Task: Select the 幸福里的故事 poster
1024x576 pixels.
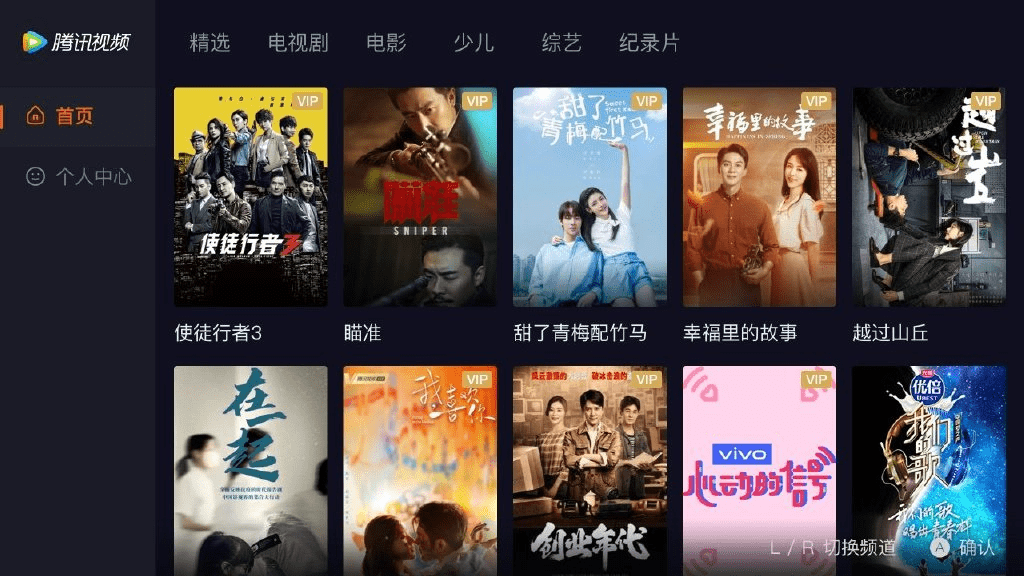Action: click(x=759, y=197)
